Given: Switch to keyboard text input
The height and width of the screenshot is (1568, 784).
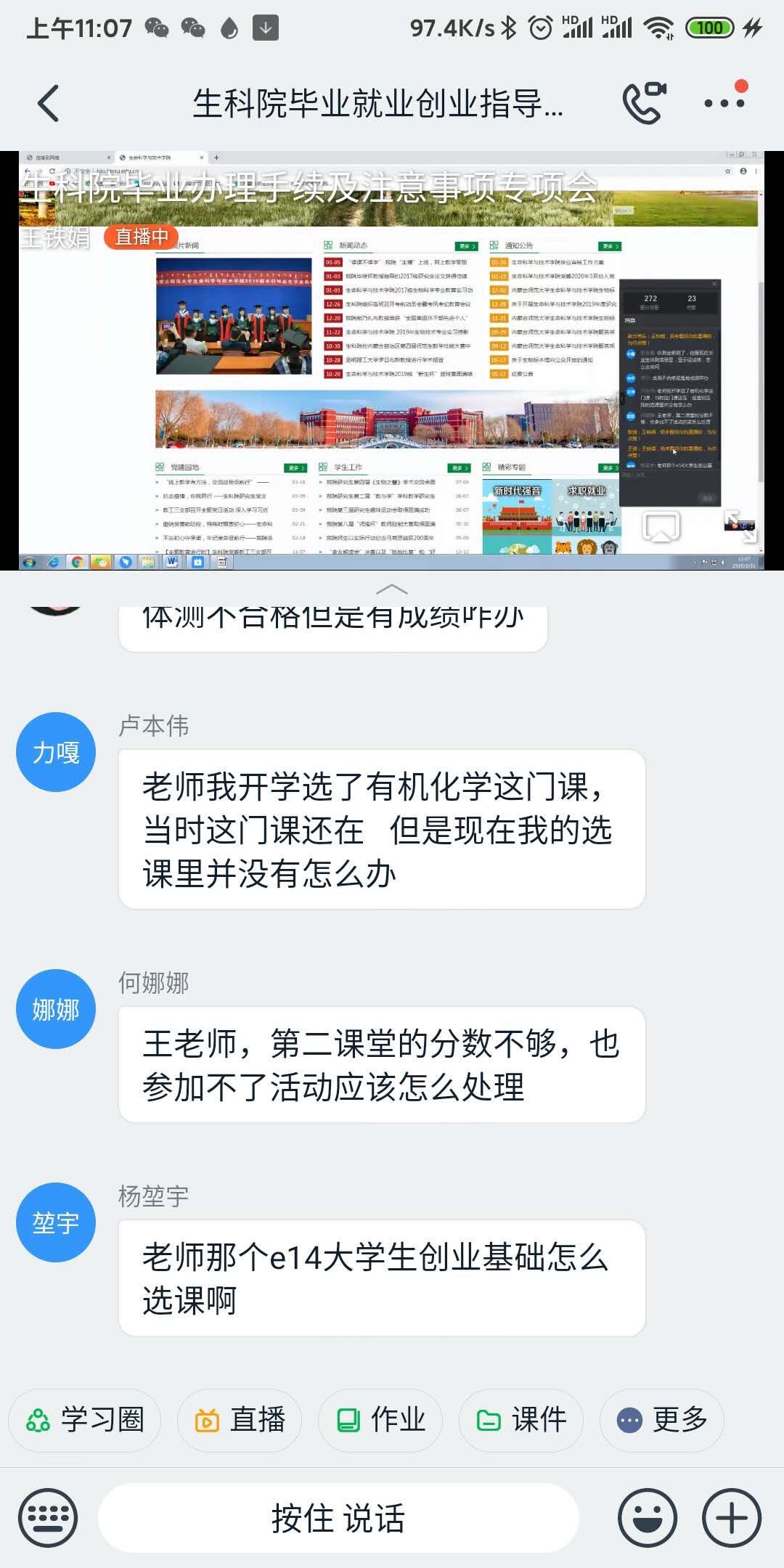Looking at the screenshot, I should [48, 1519].
